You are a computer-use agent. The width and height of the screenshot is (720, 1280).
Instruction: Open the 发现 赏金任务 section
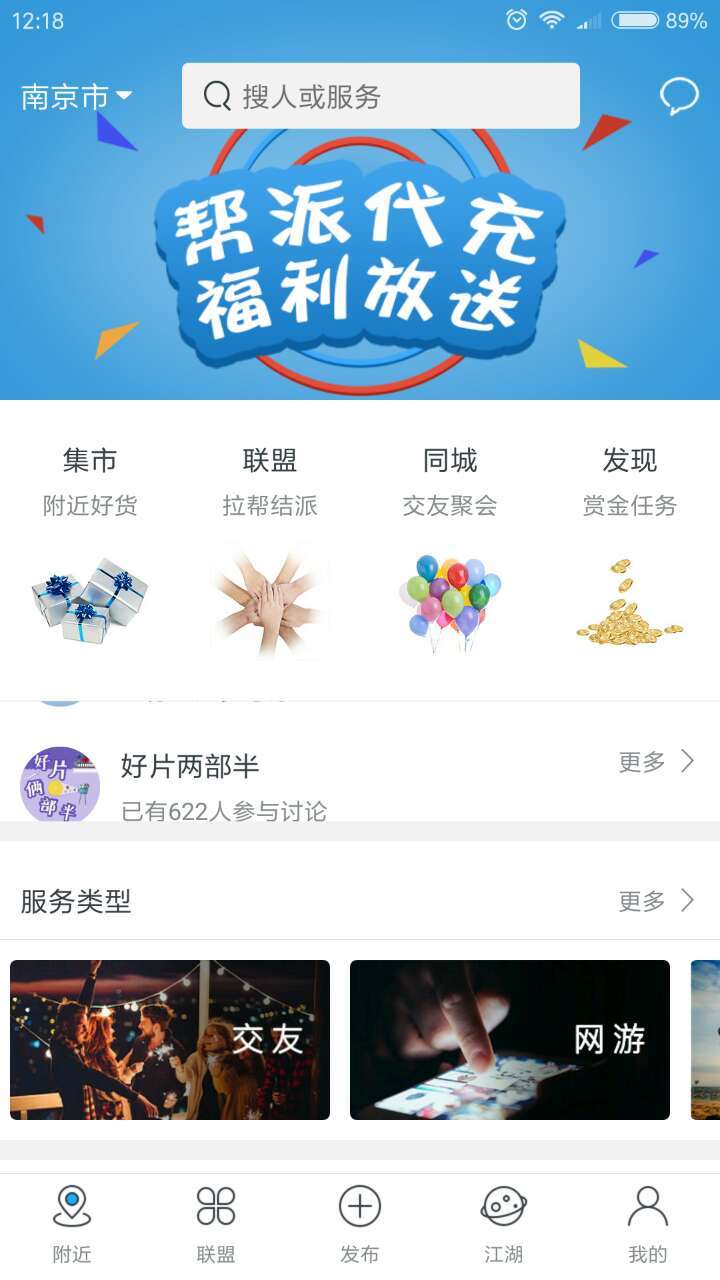click(x=630, y=460)
